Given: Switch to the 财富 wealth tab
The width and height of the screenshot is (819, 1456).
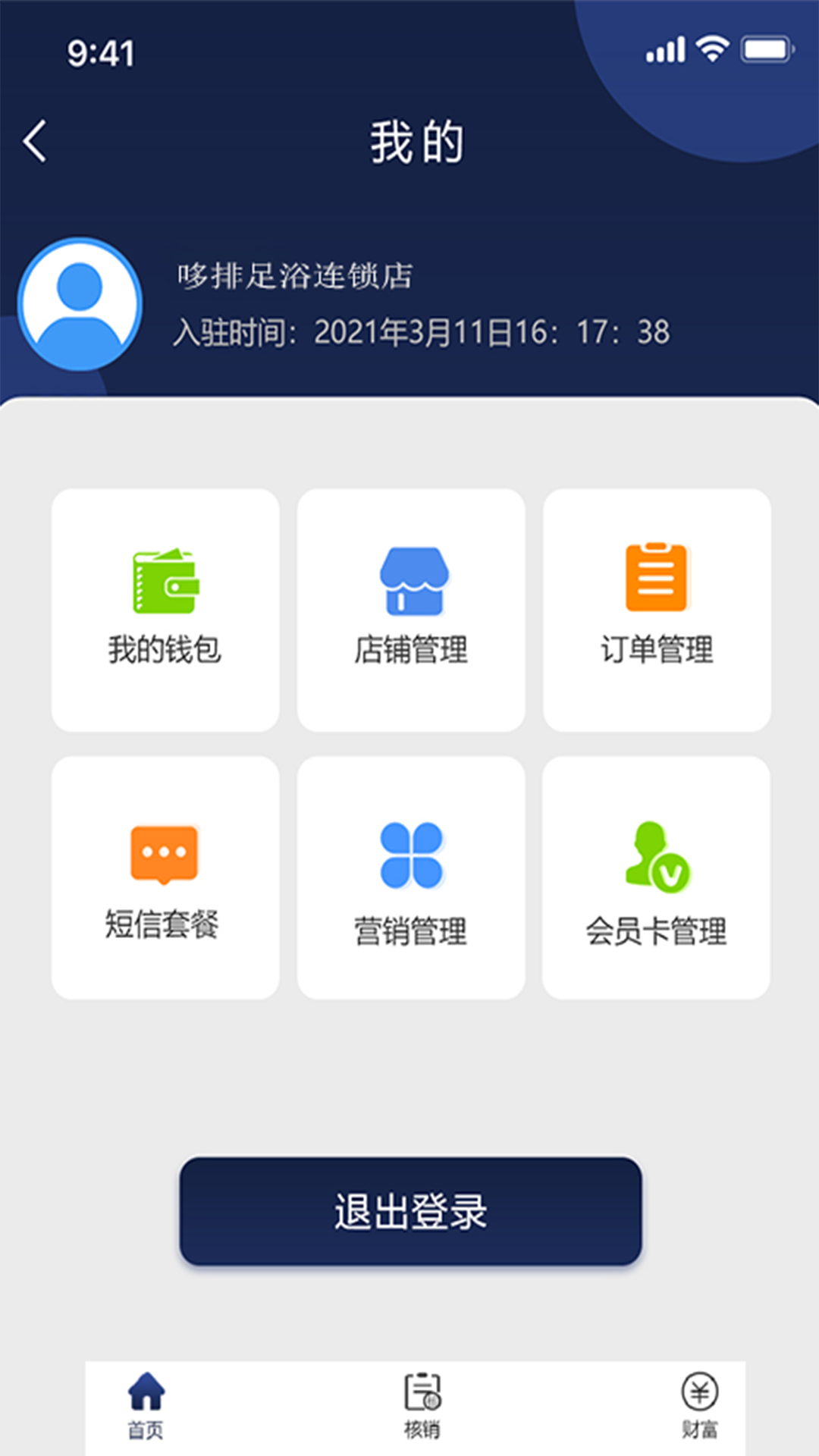Looking at the screenshot, I should pos(699,1405).
